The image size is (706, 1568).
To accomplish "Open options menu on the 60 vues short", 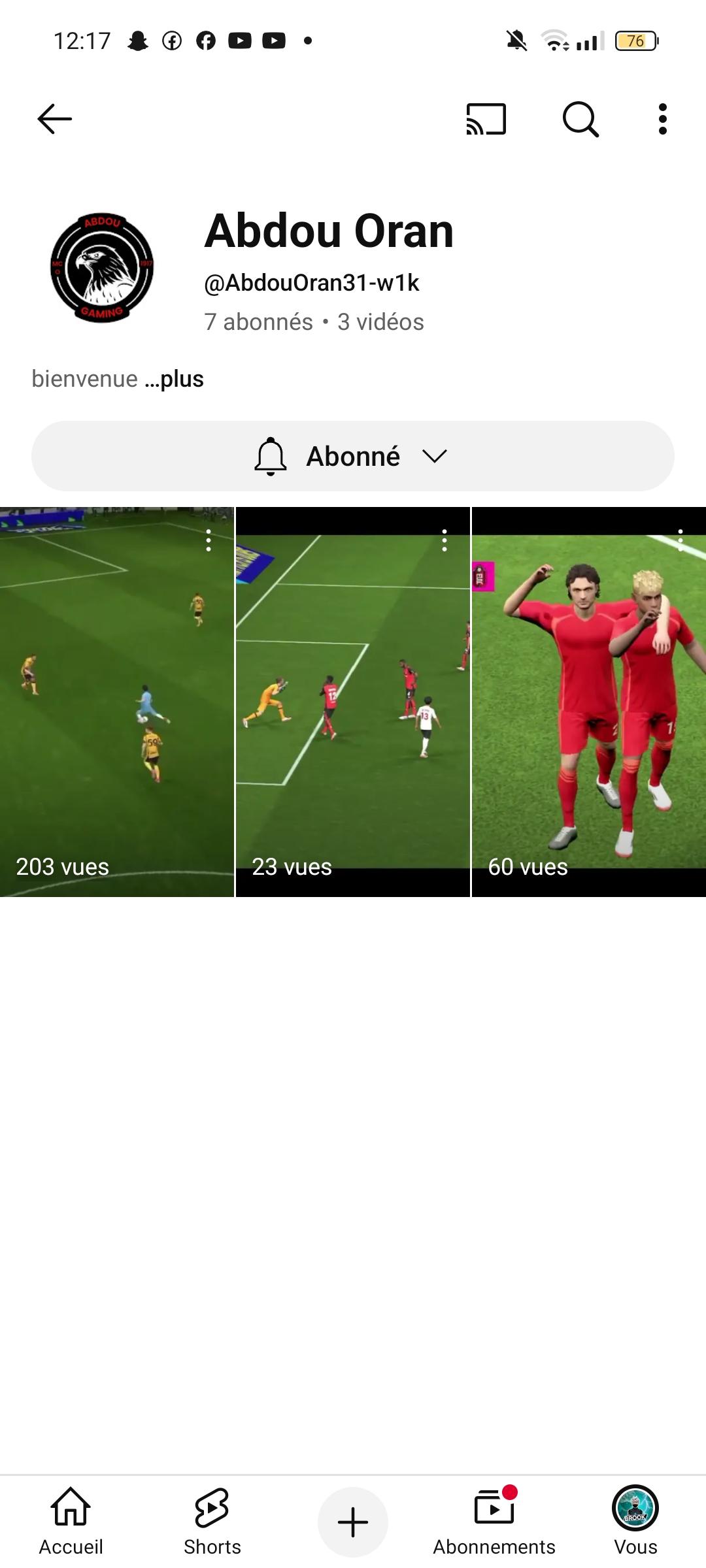I will (x=681, y=540).
